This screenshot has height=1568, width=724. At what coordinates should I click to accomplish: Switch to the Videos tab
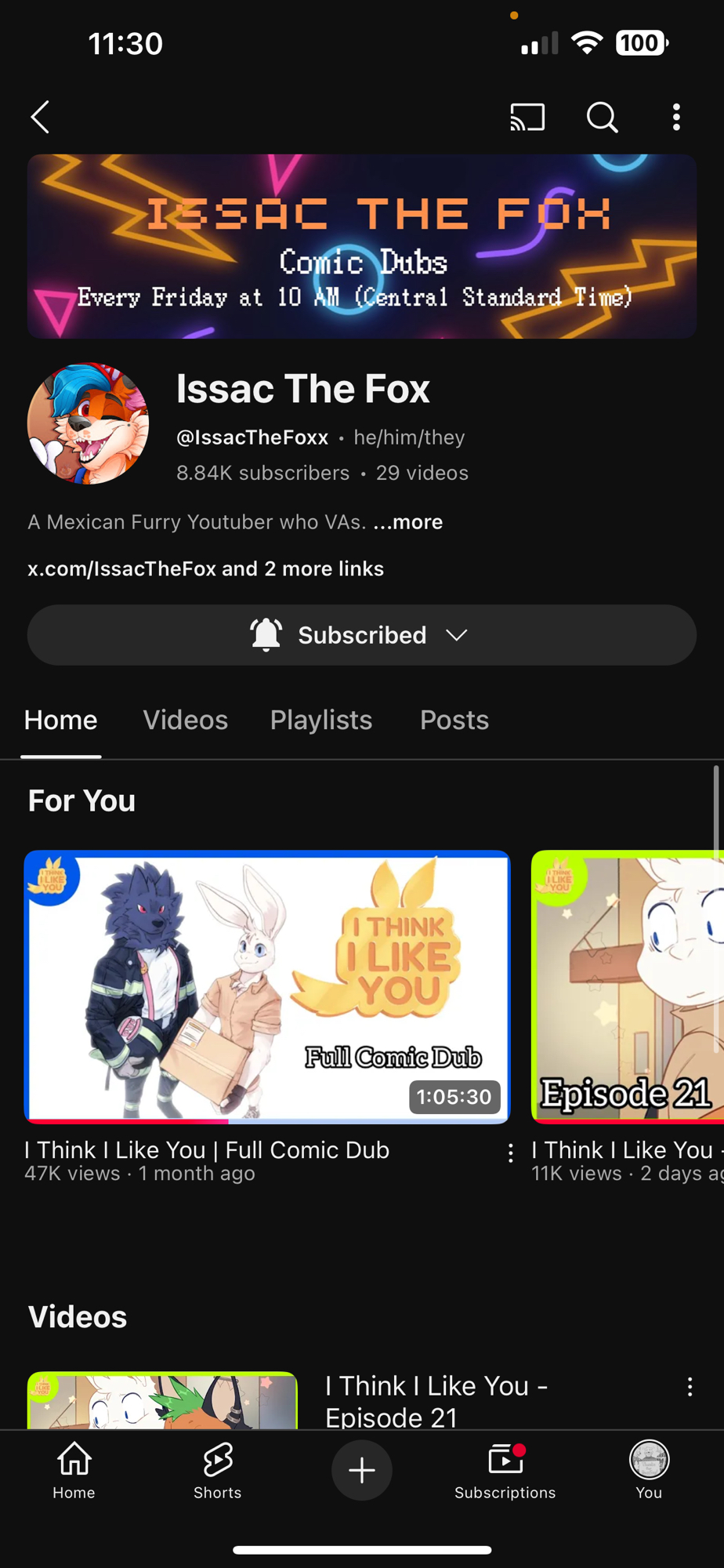tap(185, 720)
